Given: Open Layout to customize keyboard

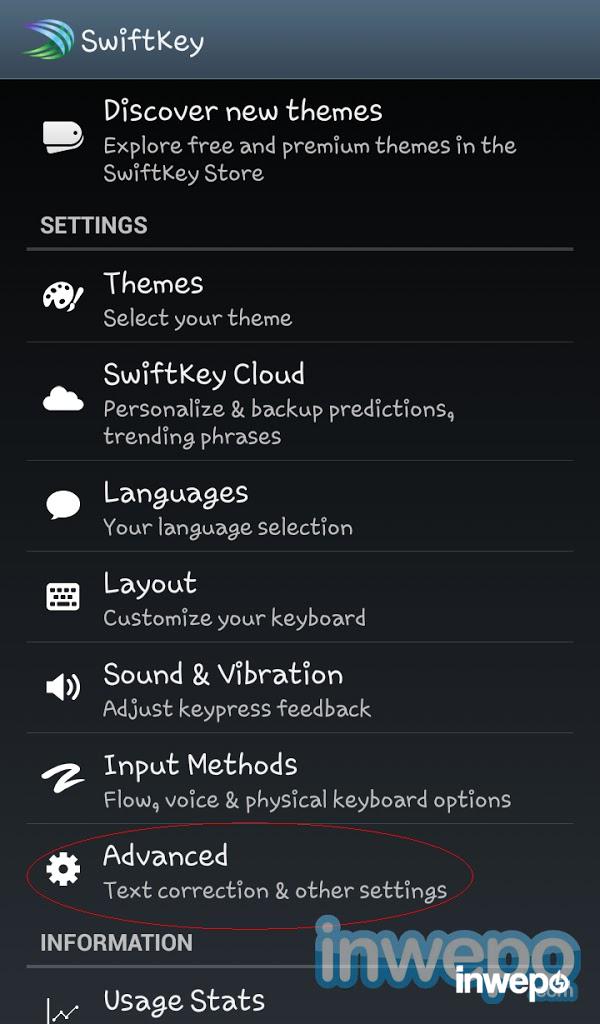Looking at the screenshot, I should click(x=300, y=598).
